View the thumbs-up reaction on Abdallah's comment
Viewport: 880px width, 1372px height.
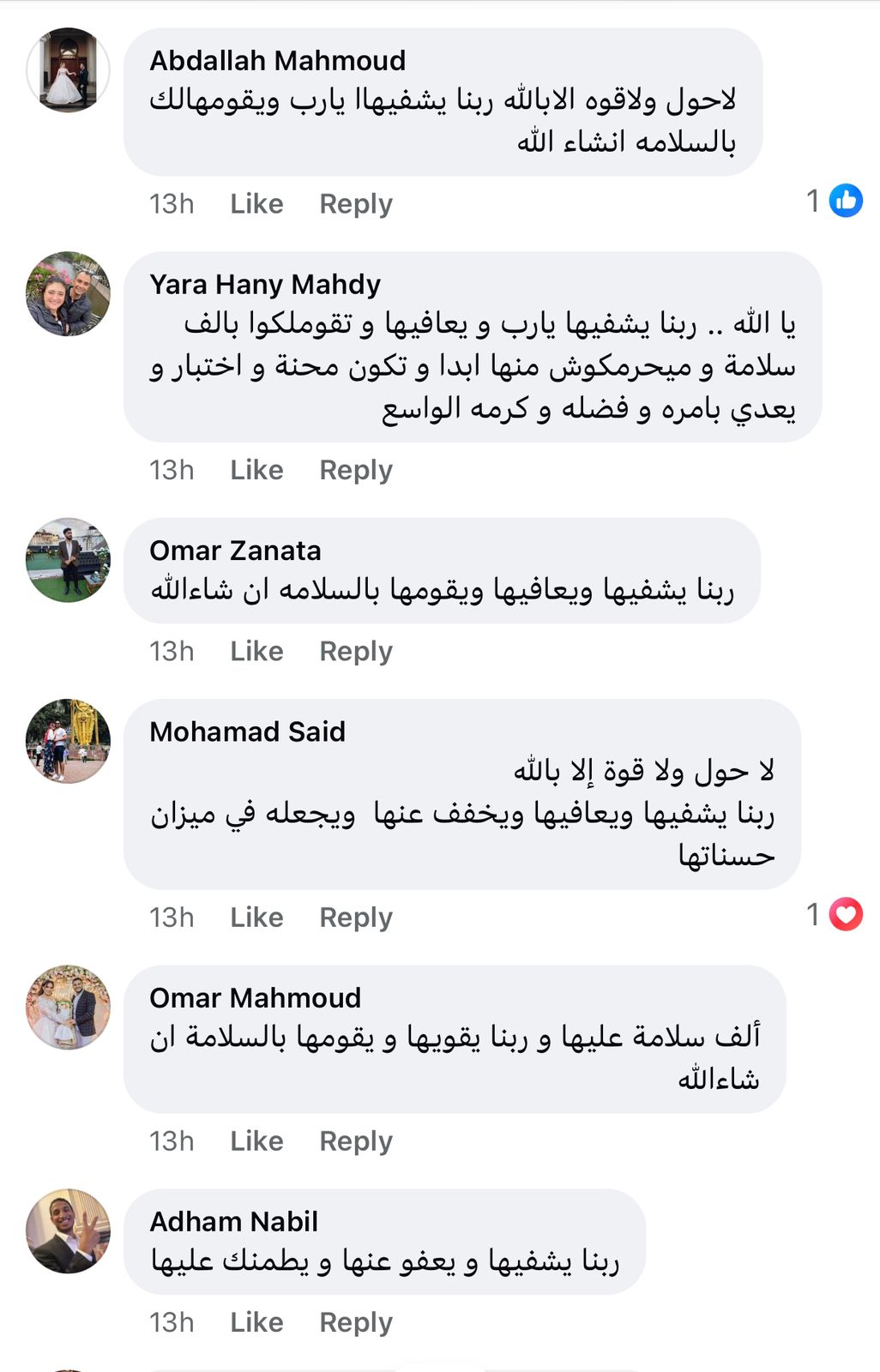[x=845, y=202]
